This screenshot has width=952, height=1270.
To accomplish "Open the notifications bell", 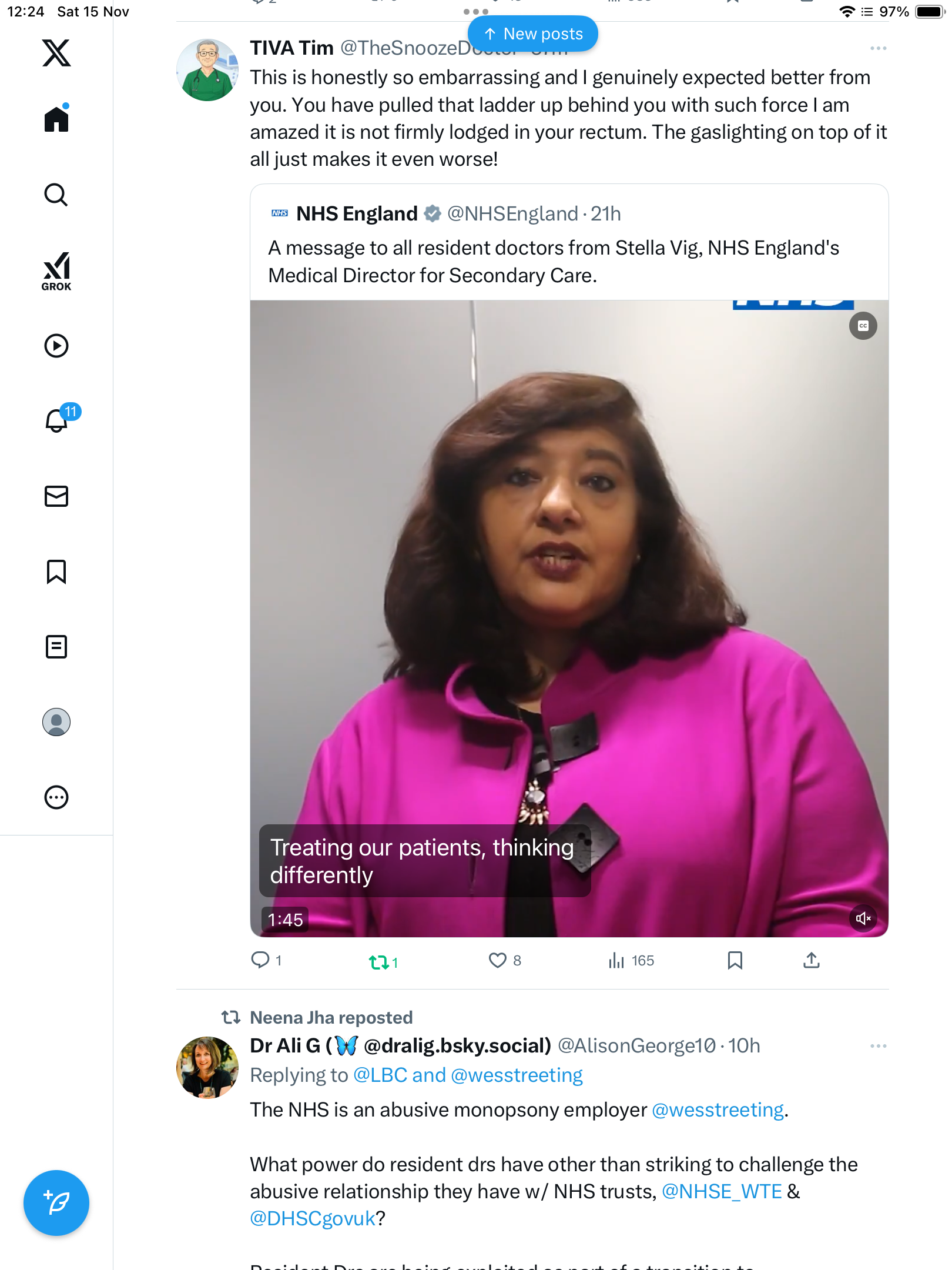I will click(56, 420).
